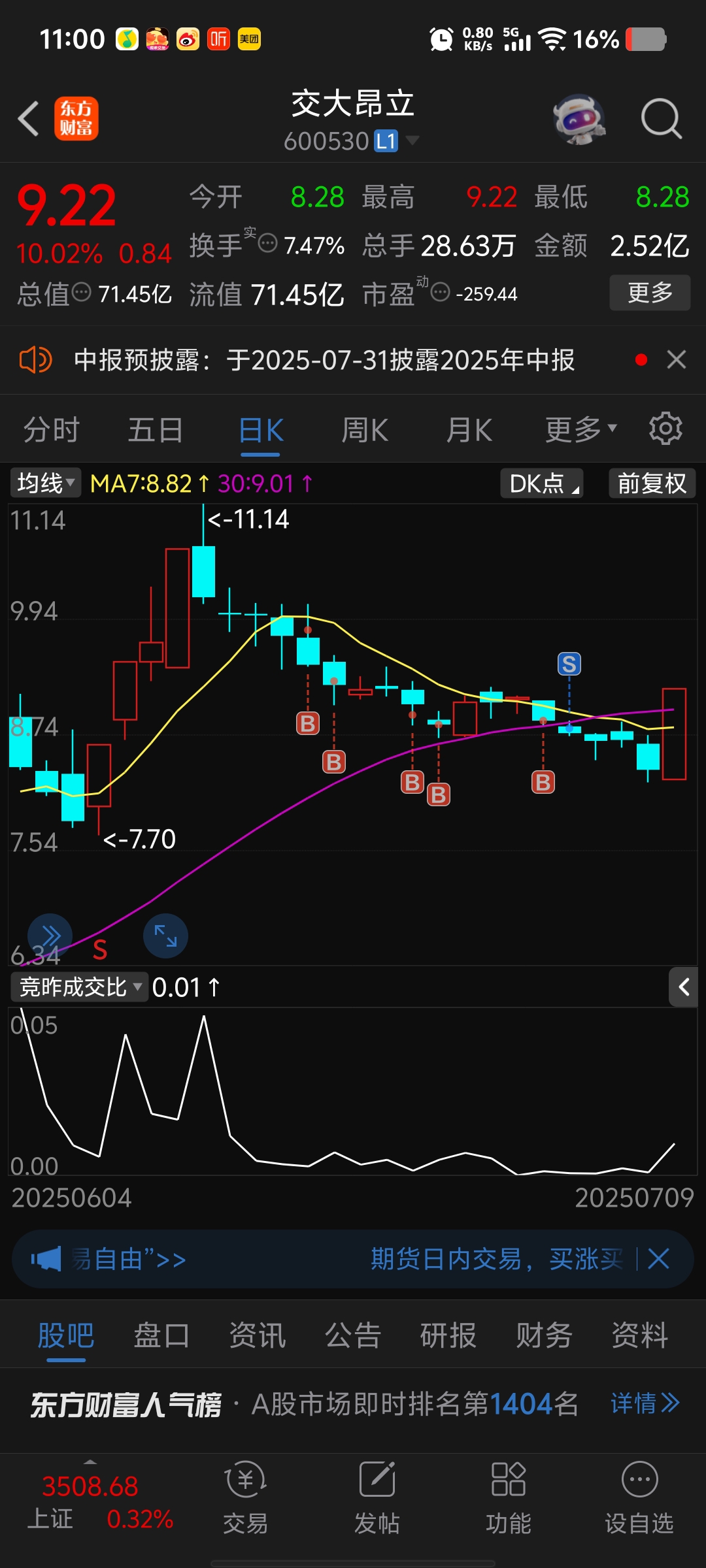The width and height of the screenshot is (706, 1568).
Task: Open the 竞昨成交比 indicator dropdown
Action: click(x=79, y=987)
